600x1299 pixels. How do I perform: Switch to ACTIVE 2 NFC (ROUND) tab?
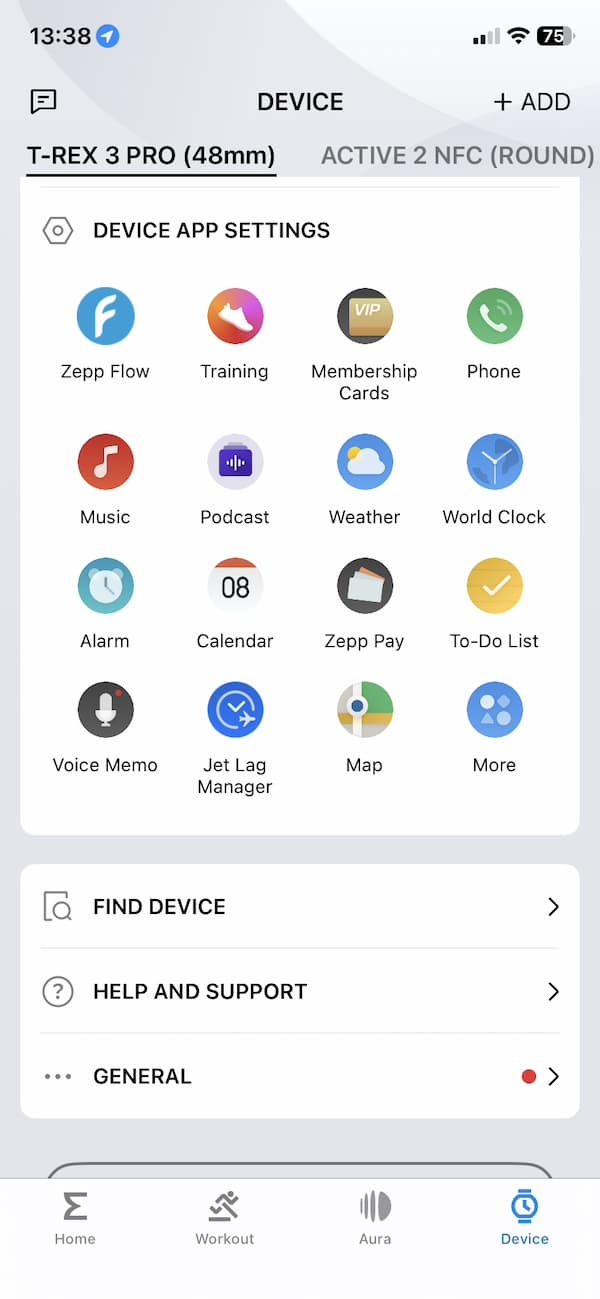tap(457, 156)
